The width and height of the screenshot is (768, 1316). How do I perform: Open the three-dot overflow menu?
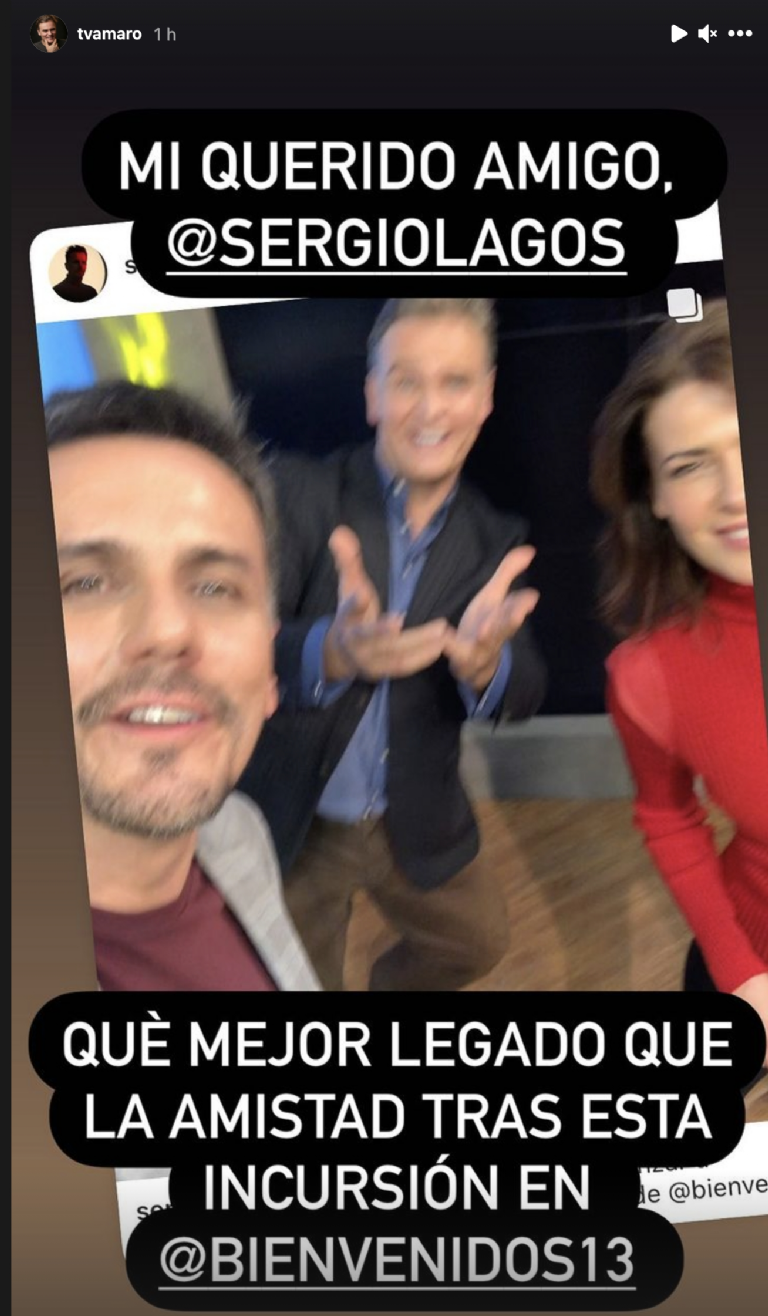coord(740,34)
